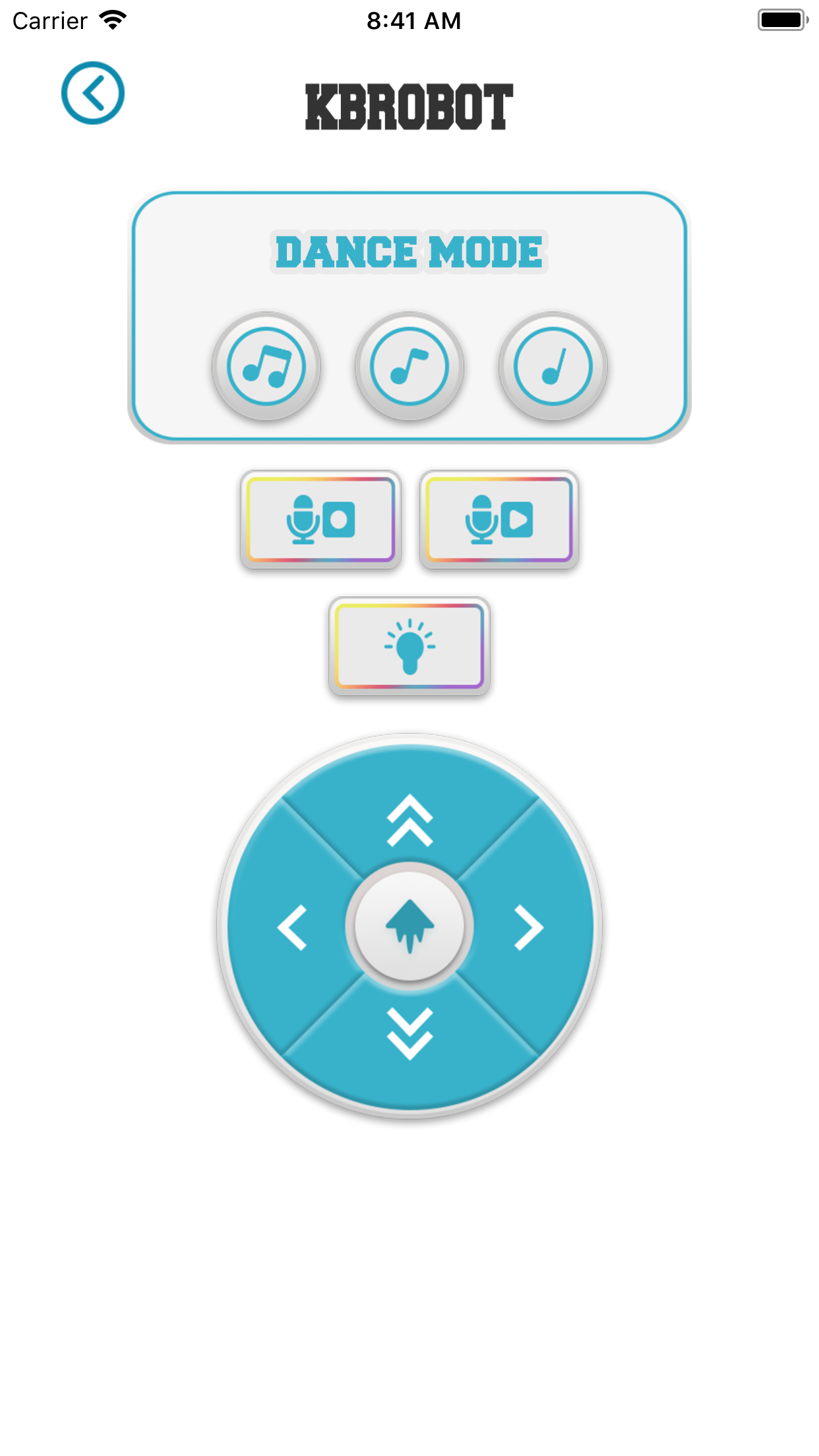This screenshot has height=1456, width=819.
Task: Choose the quarter-note dance mode
Action: point(553,366)
